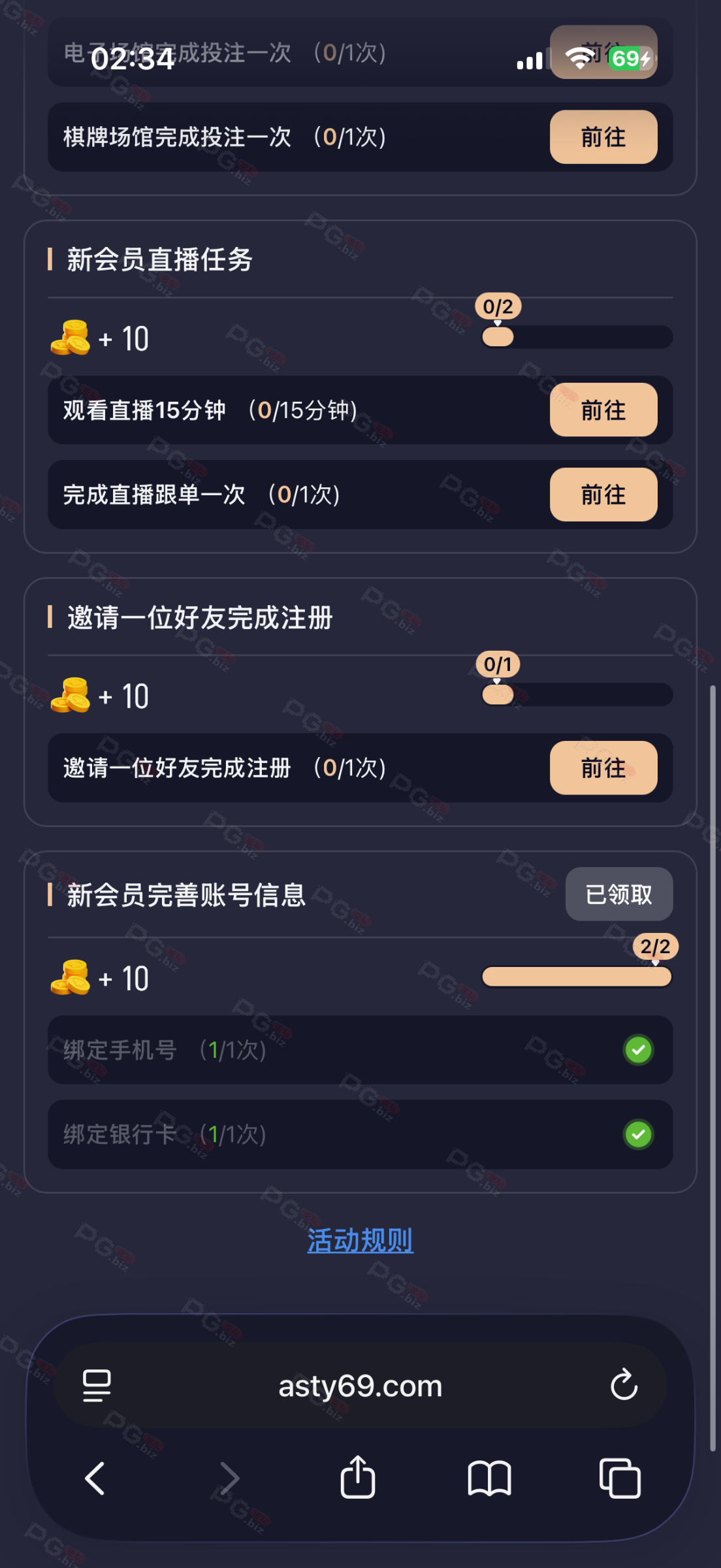Tap 前往 for 完成直播跟单一次
The image size is (721, 1568).
coord(603,495)
